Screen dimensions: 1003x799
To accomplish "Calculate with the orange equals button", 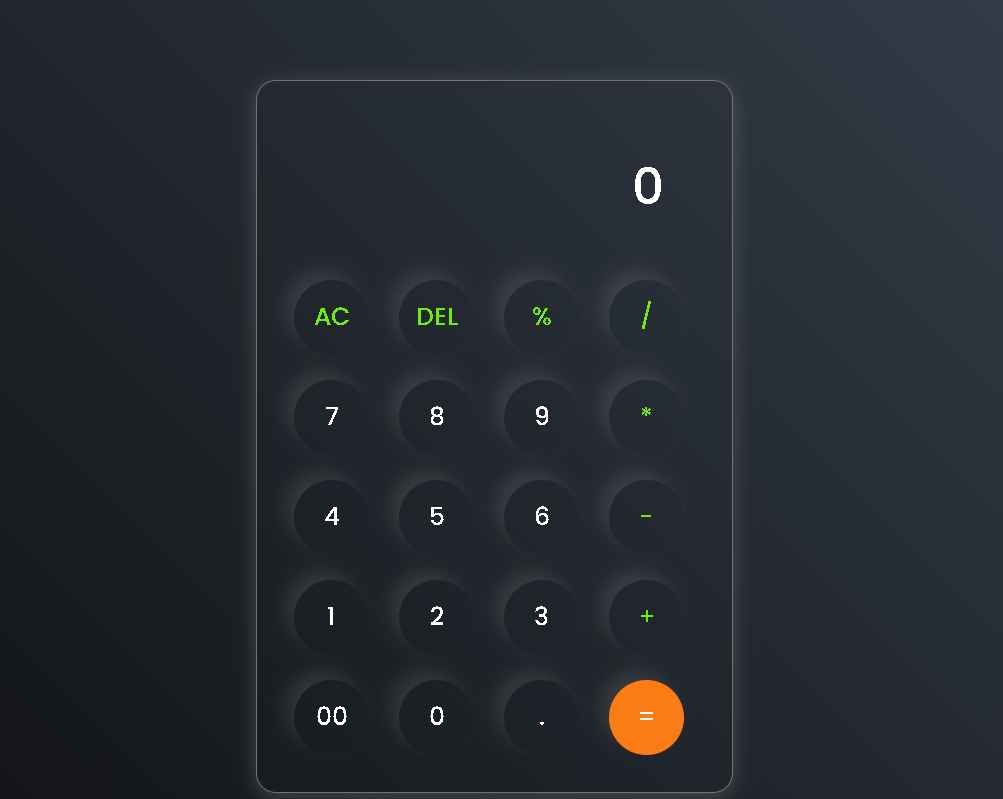I will [646, 717].
